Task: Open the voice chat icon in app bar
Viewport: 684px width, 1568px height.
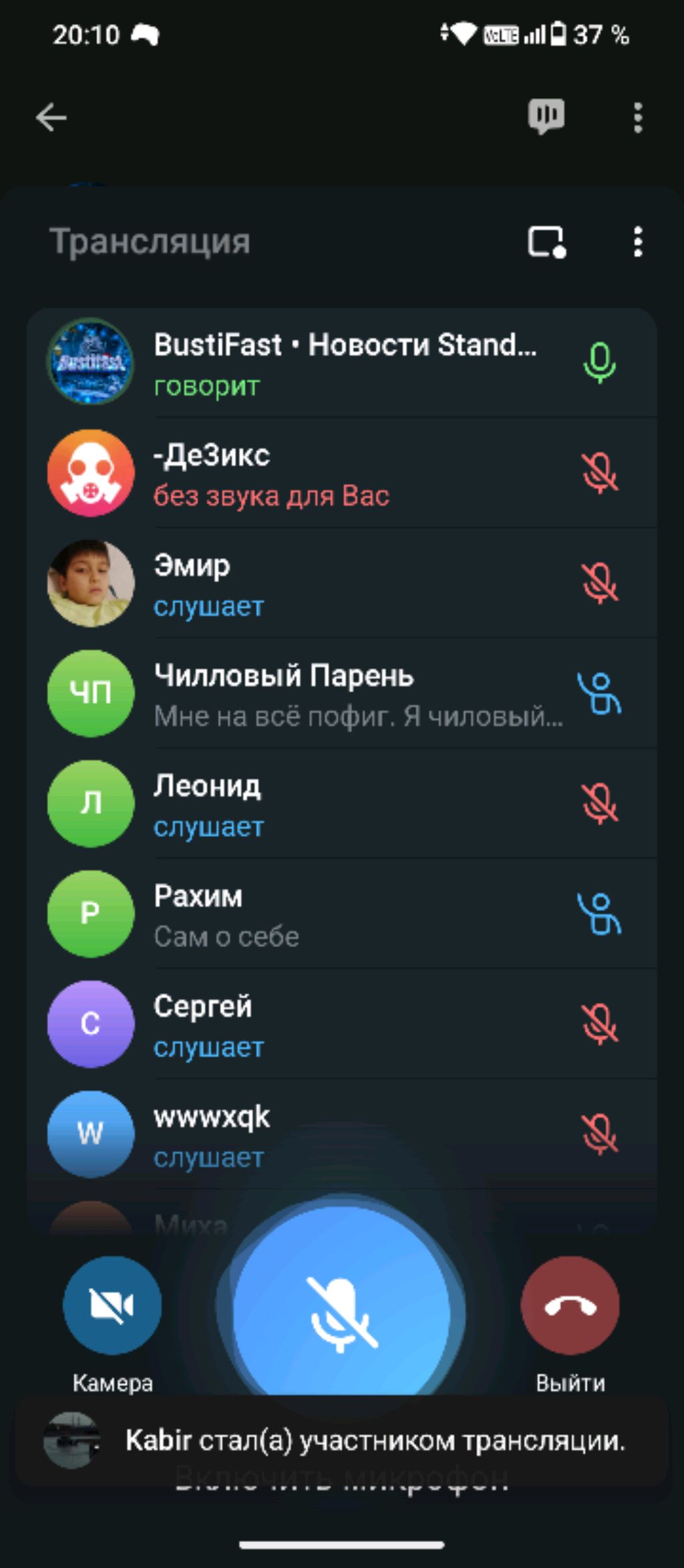Action: point(546,117)
